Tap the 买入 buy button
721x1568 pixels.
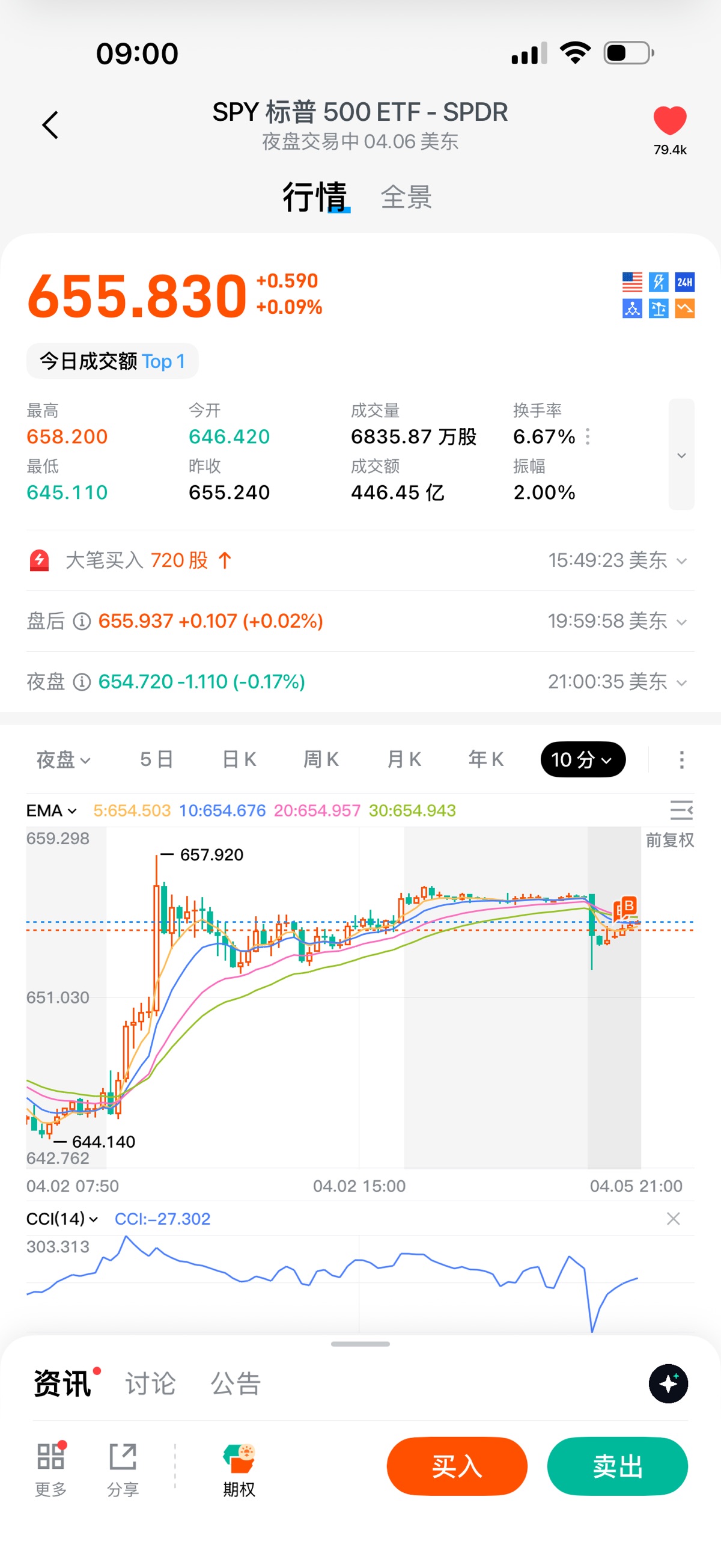(457, 1466)
